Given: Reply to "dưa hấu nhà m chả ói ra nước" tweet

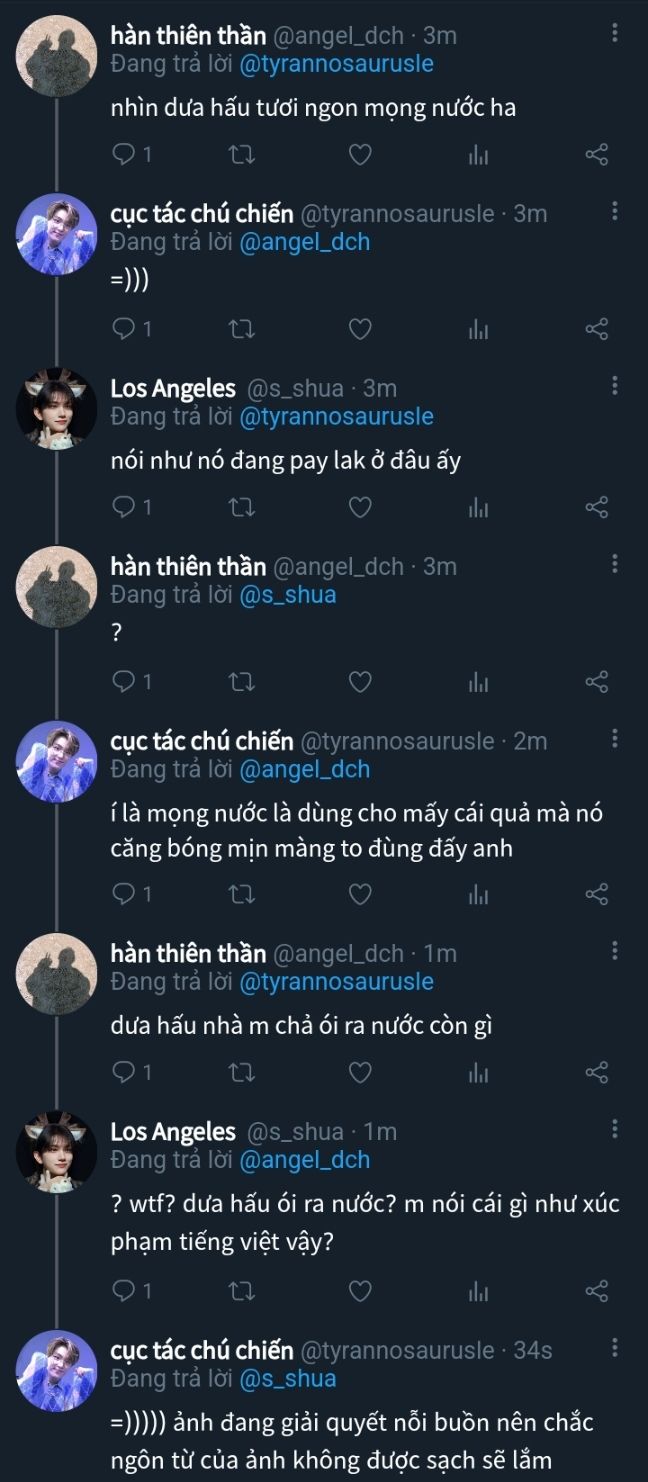Looking at the screenshot, I should pyautogui.click(x=124, y=1072).
